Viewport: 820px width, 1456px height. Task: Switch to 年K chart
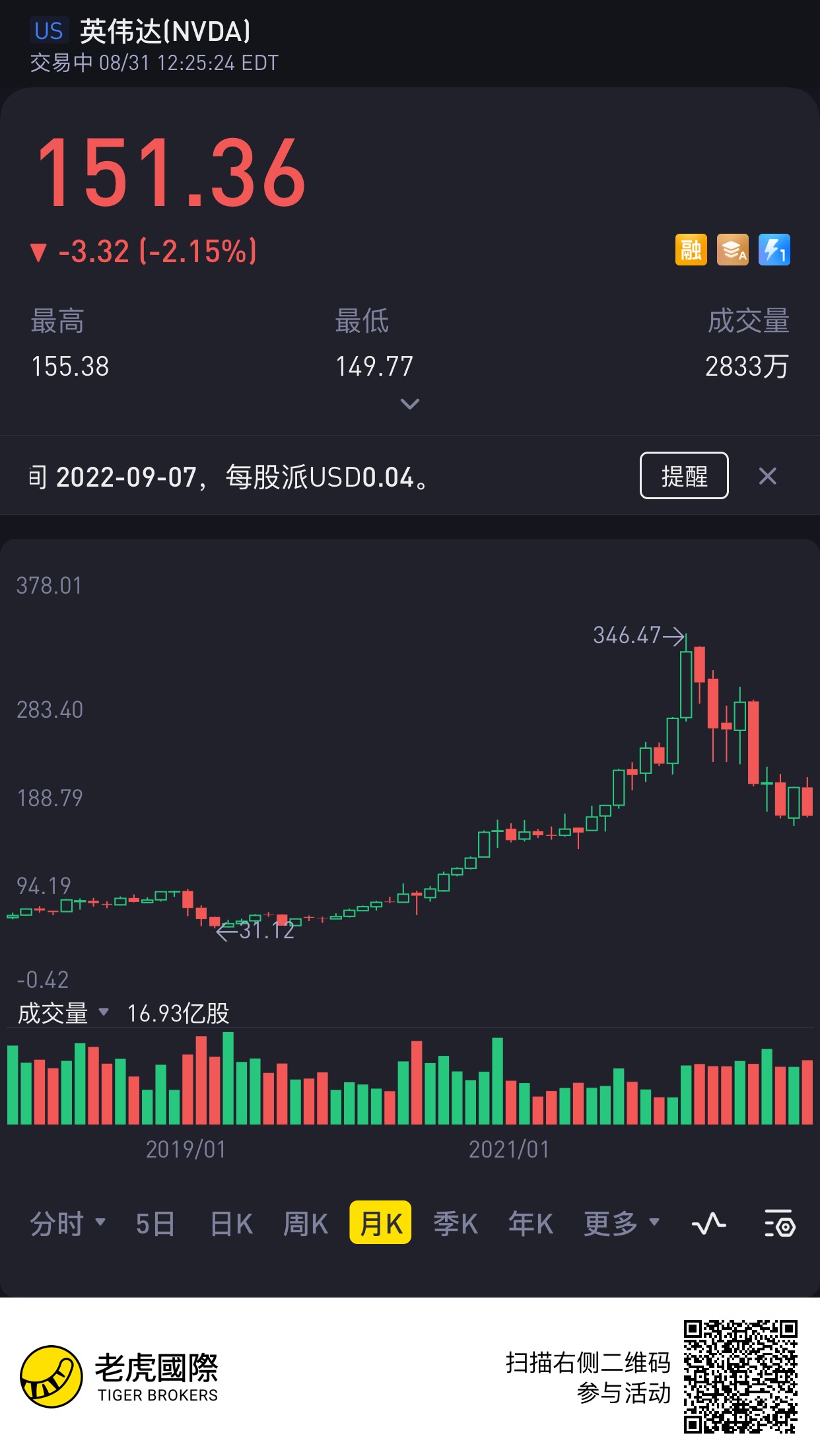531,1224
